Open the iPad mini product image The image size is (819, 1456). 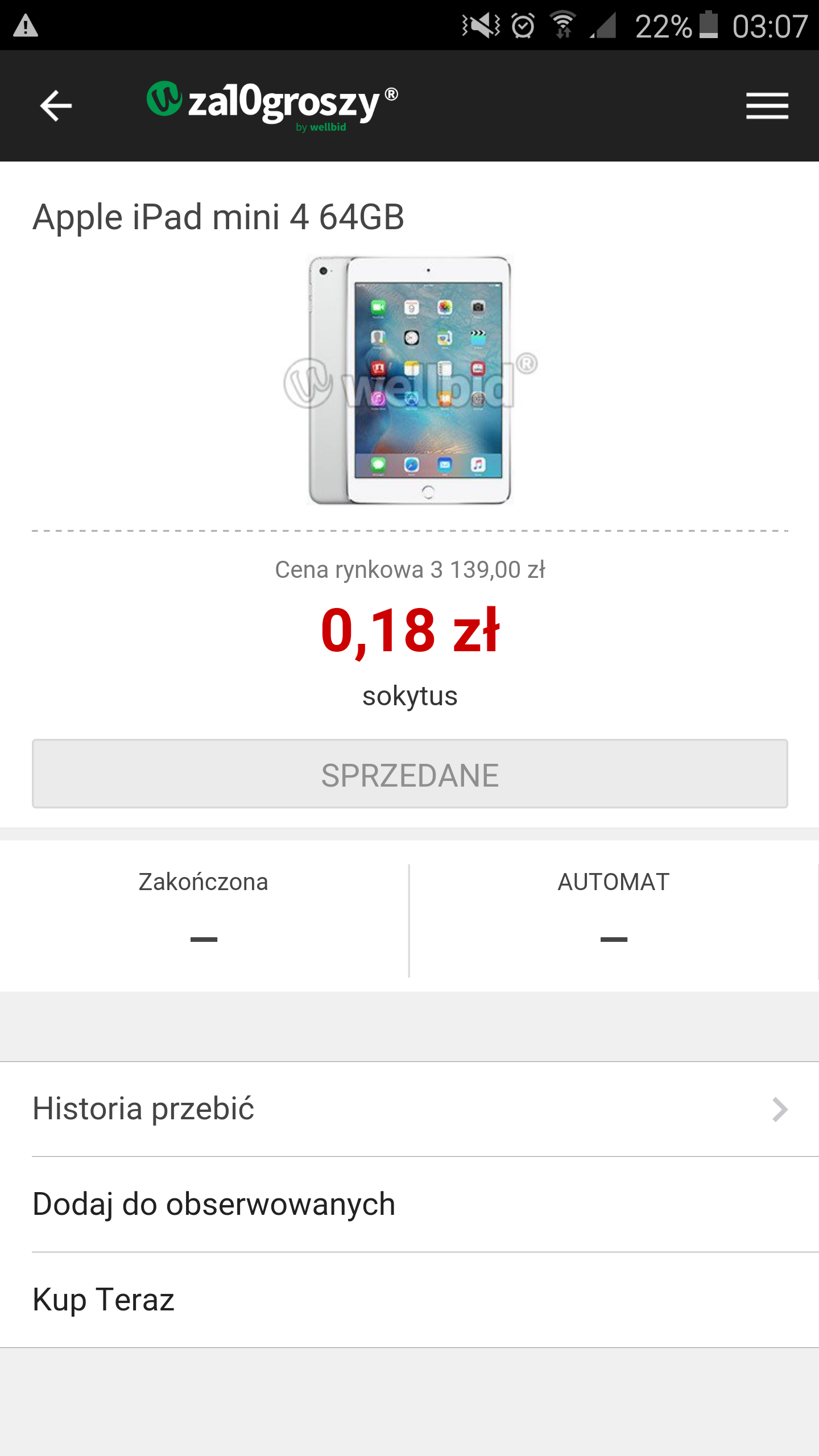409,380
